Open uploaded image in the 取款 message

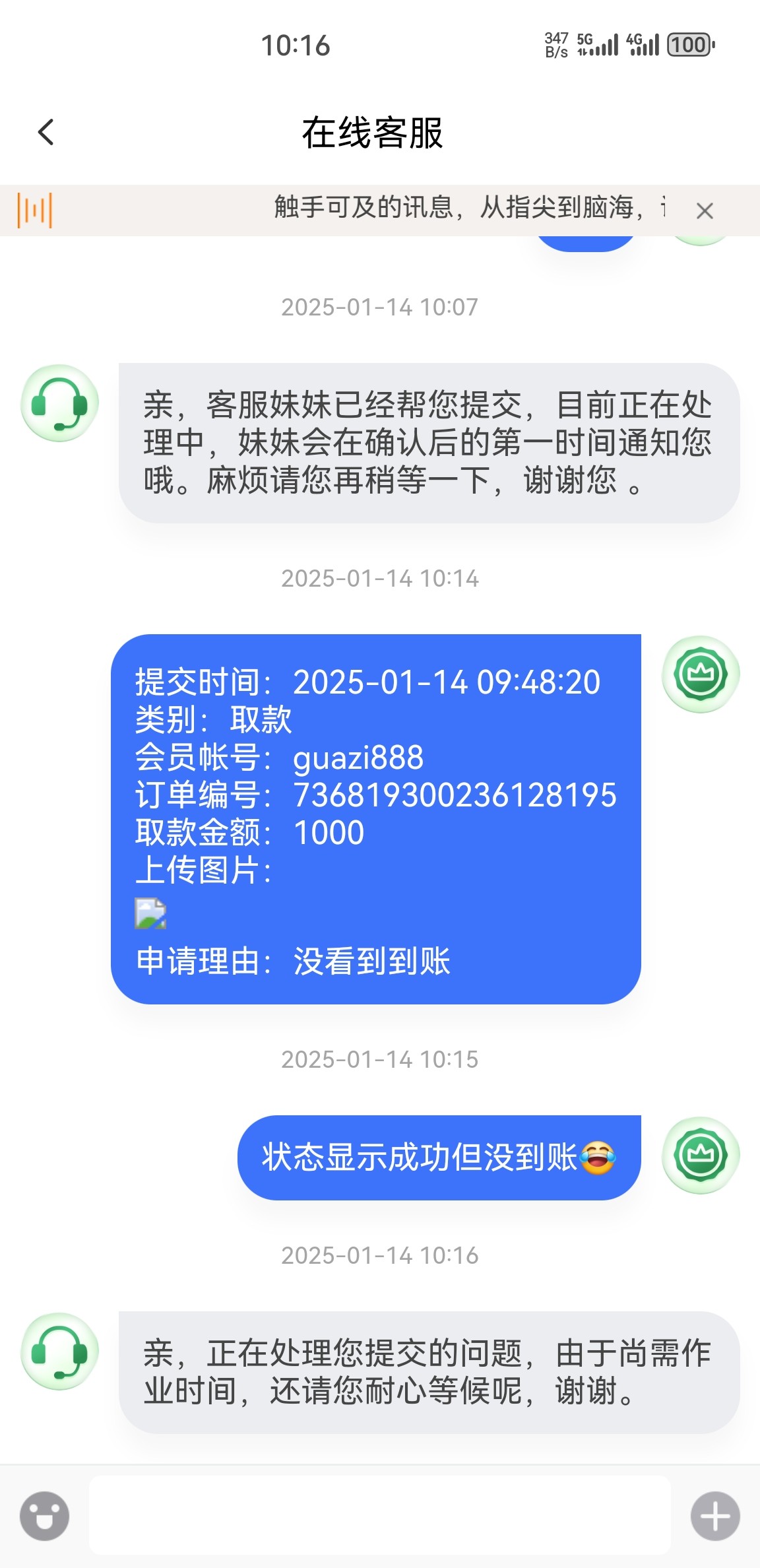(150, 913)
